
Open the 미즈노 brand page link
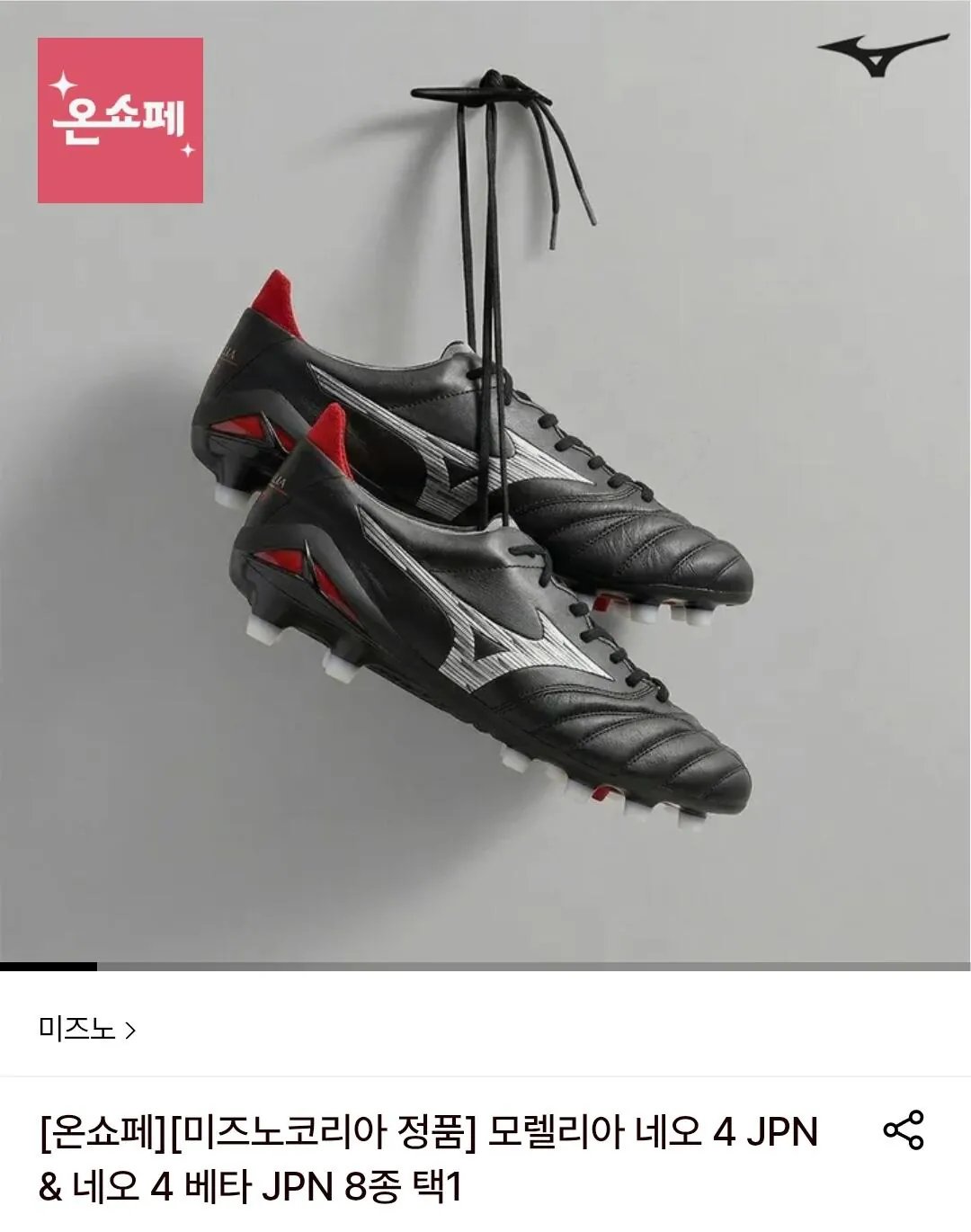(x=86, y=1029)
